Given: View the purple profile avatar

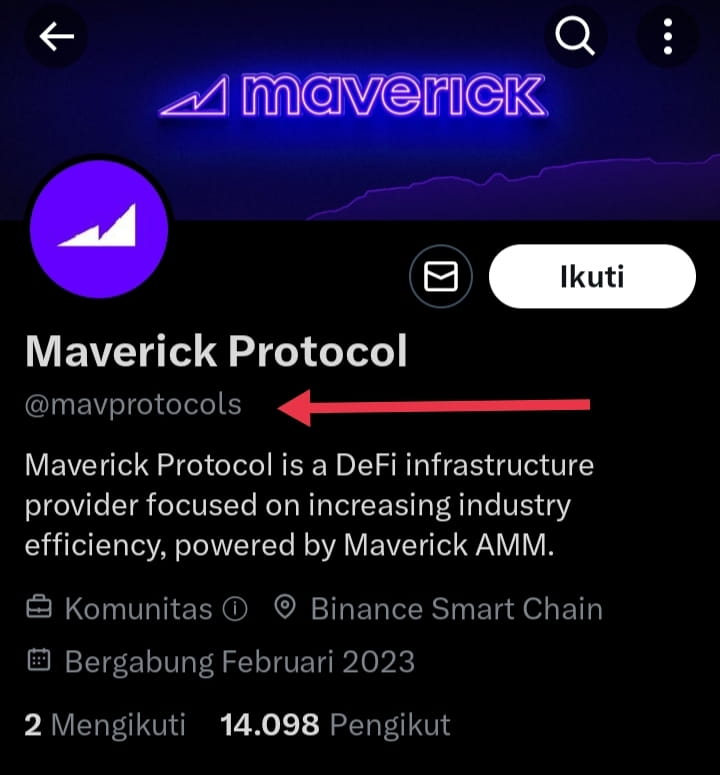Looking at the screenshot, I should [97, 231].
